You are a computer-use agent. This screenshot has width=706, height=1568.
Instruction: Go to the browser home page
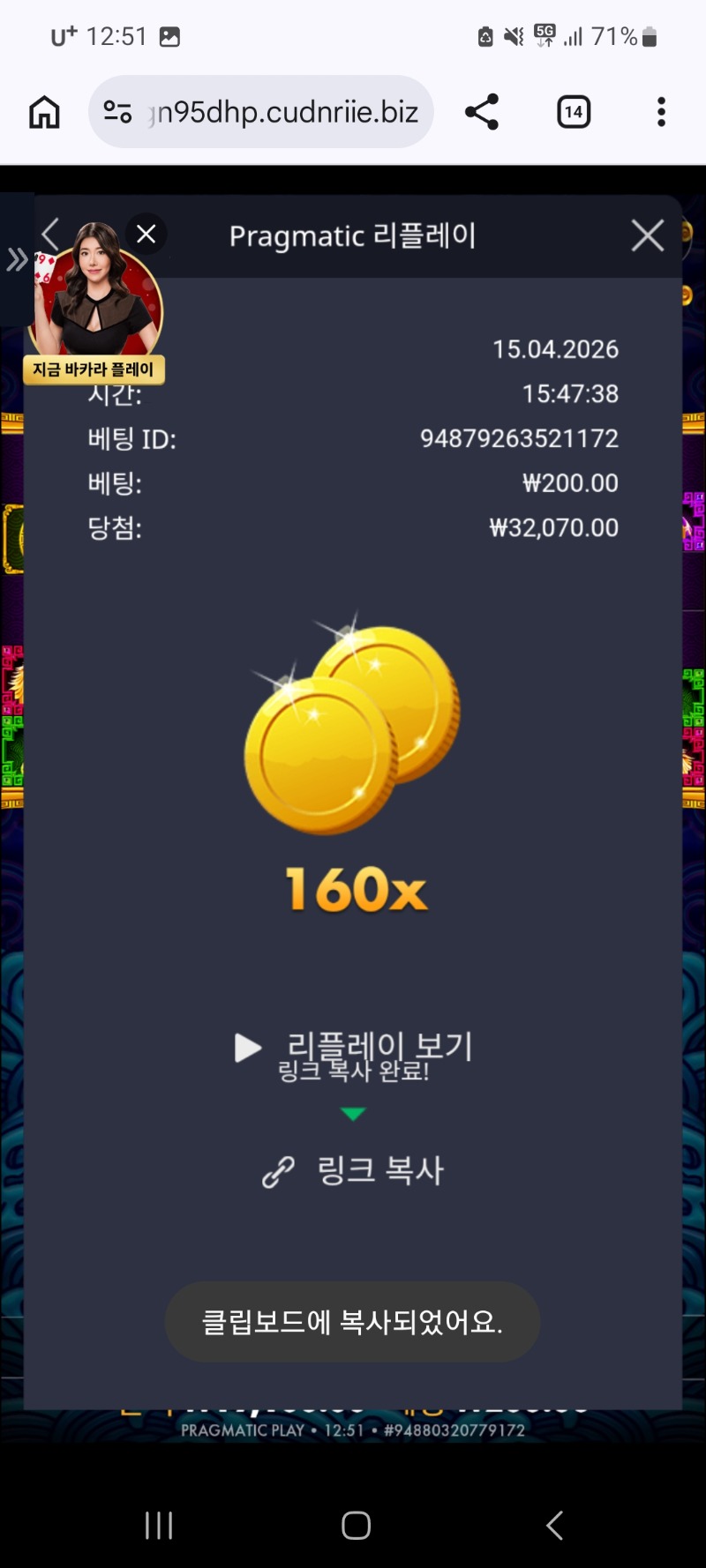pos(44,112)
